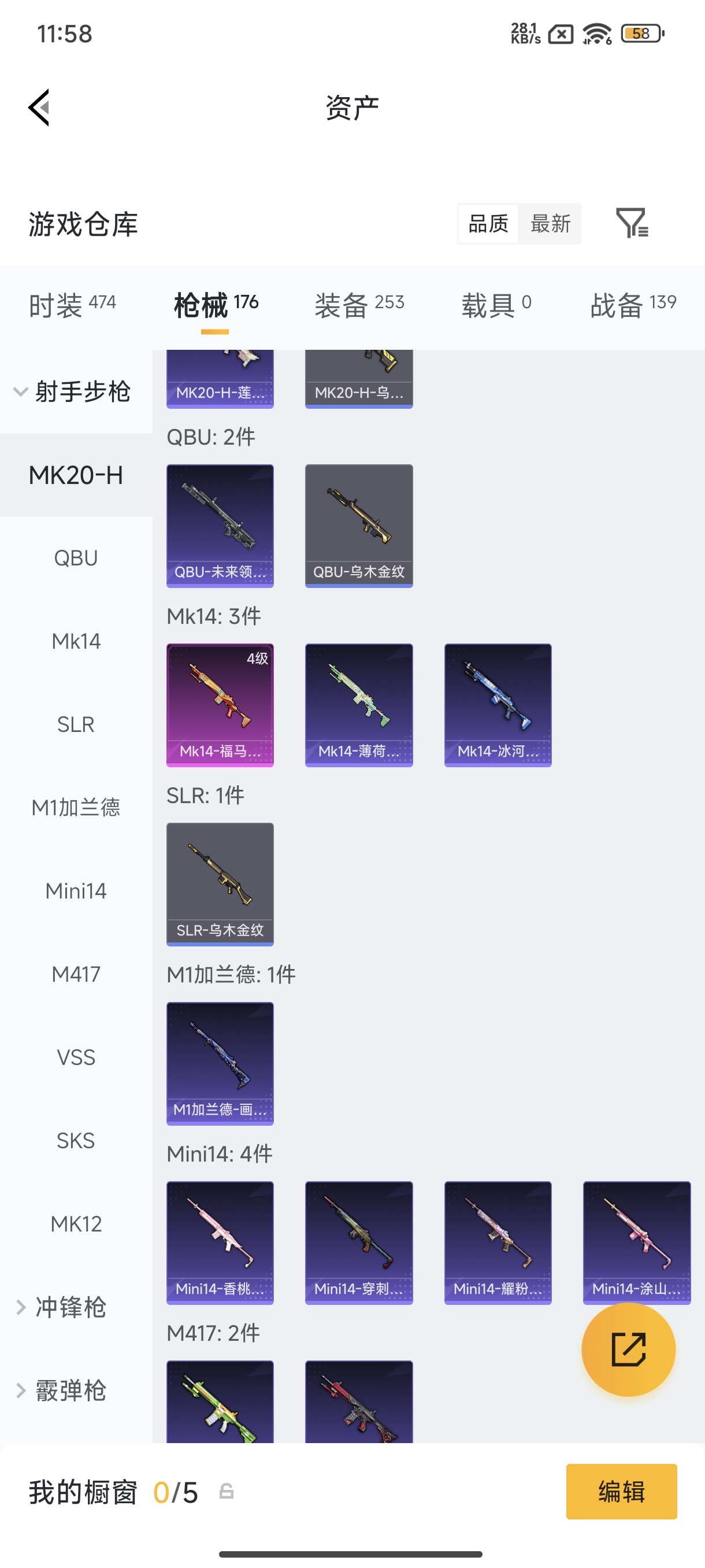Switch to the 战备 tab
The height and width of the screenshot is (1568, 705).
[633, 304]
